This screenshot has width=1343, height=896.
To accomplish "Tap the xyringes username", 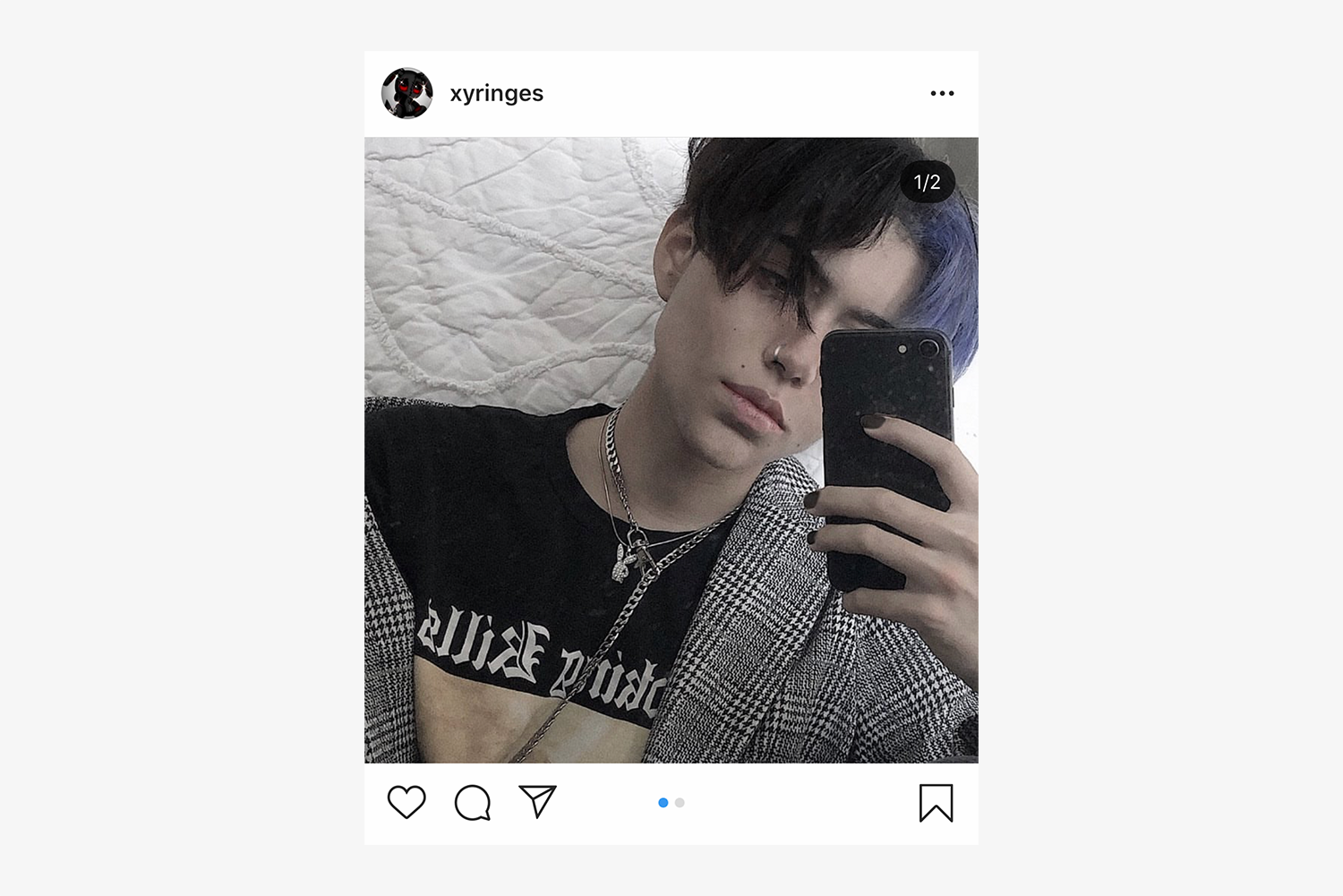I will tap(496, 93).
